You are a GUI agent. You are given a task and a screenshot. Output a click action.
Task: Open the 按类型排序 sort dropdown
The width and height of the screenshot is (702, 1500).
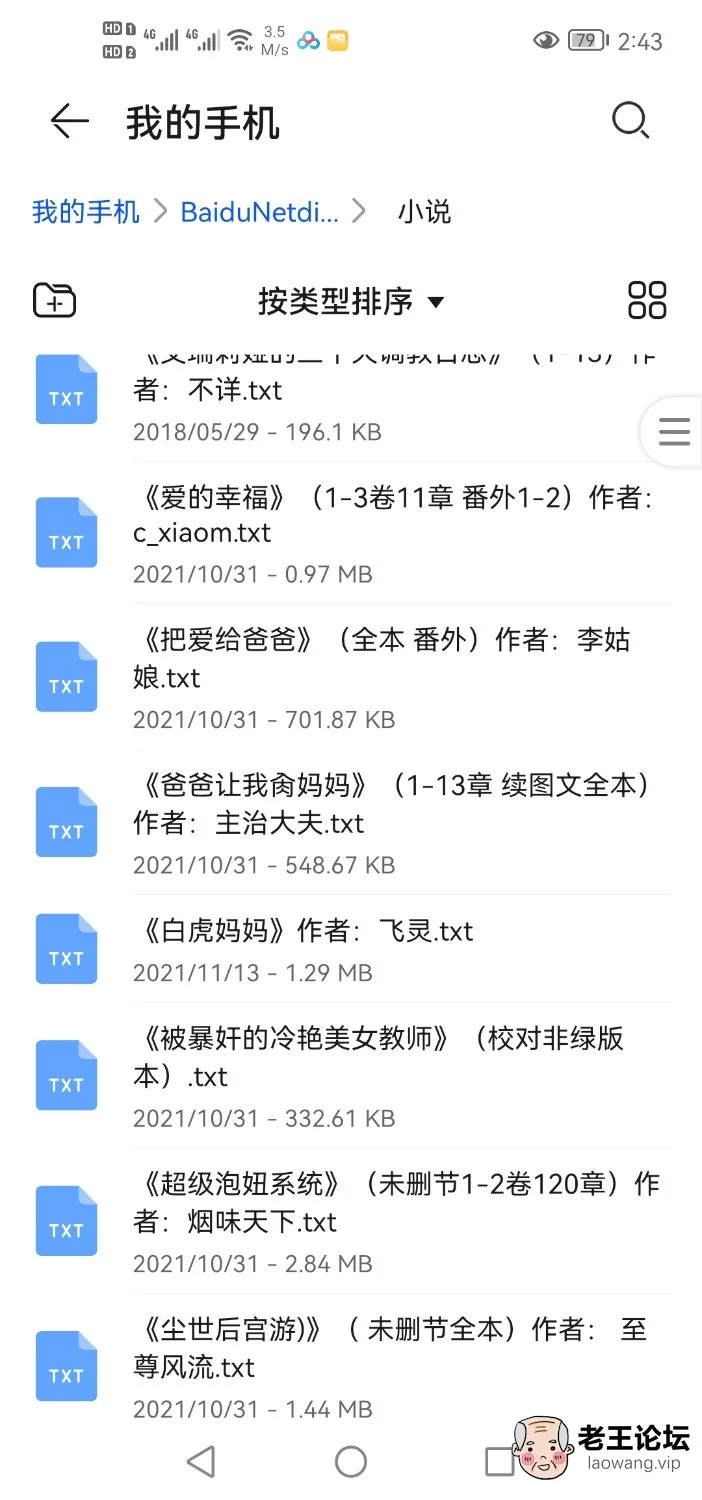pyautogui.click(x=351, y=301)
